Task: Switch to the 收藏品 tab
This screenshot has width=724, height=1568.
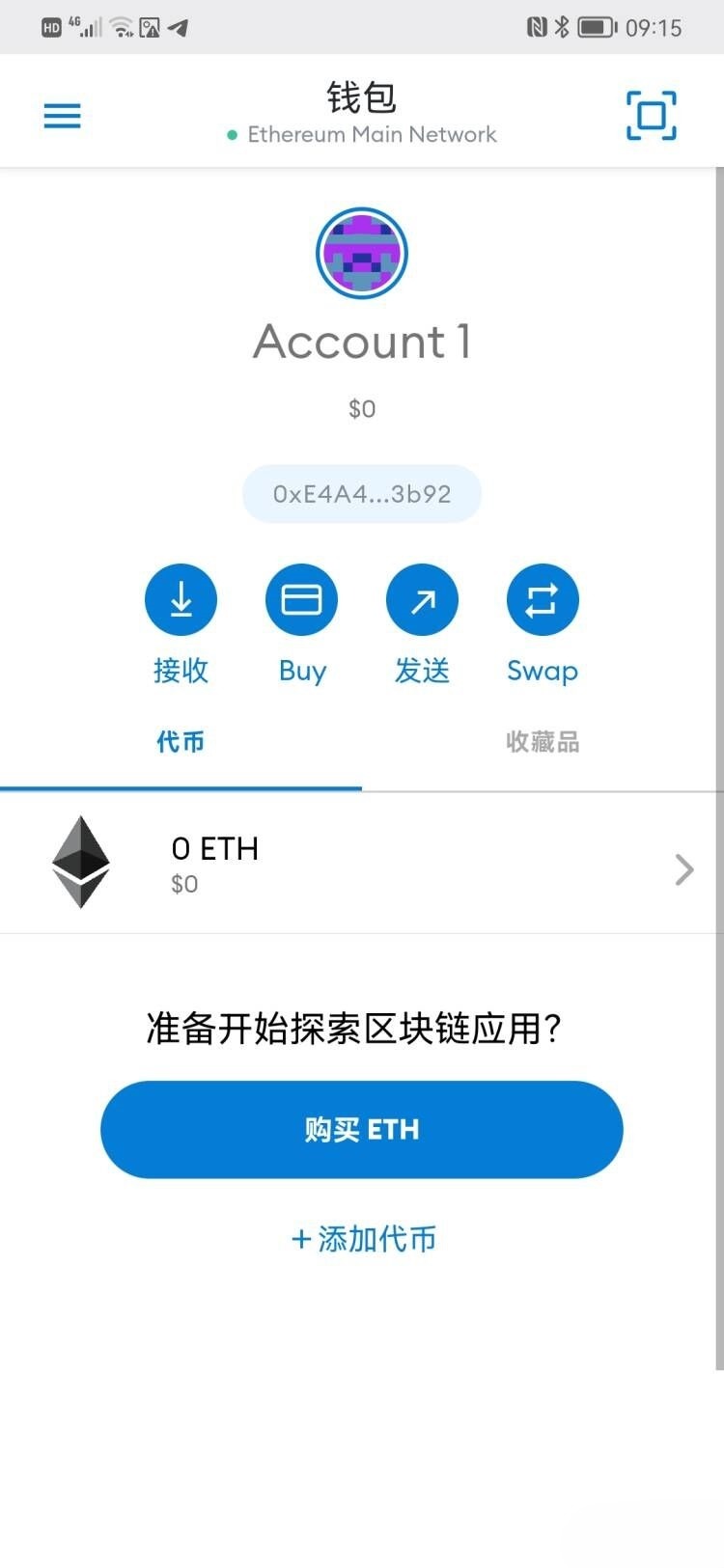Action: (x=542, y=741)
